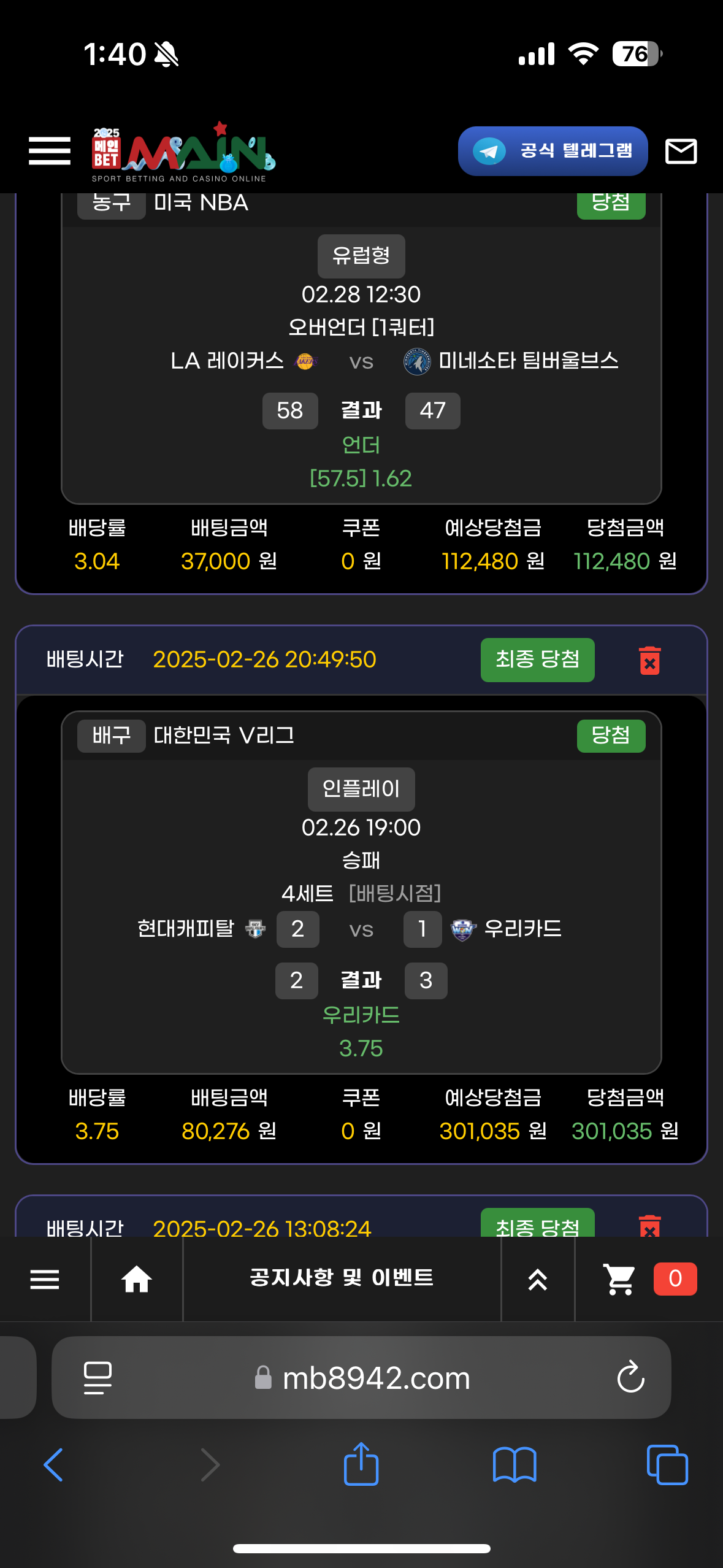Delete the bet placed at 2025-02-26 13:08:24

coord(649,1226)
